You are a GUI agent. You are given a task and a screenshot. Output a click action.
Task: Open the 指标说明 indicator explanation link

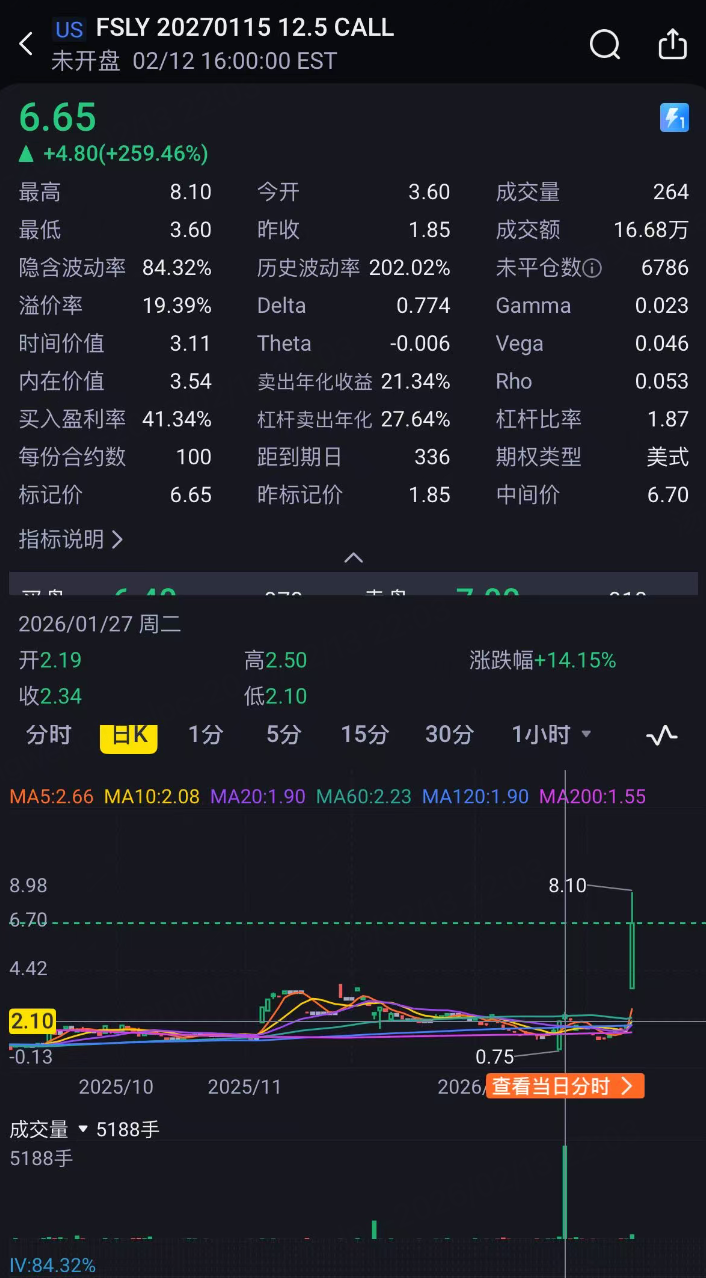(x=71, y=540)
